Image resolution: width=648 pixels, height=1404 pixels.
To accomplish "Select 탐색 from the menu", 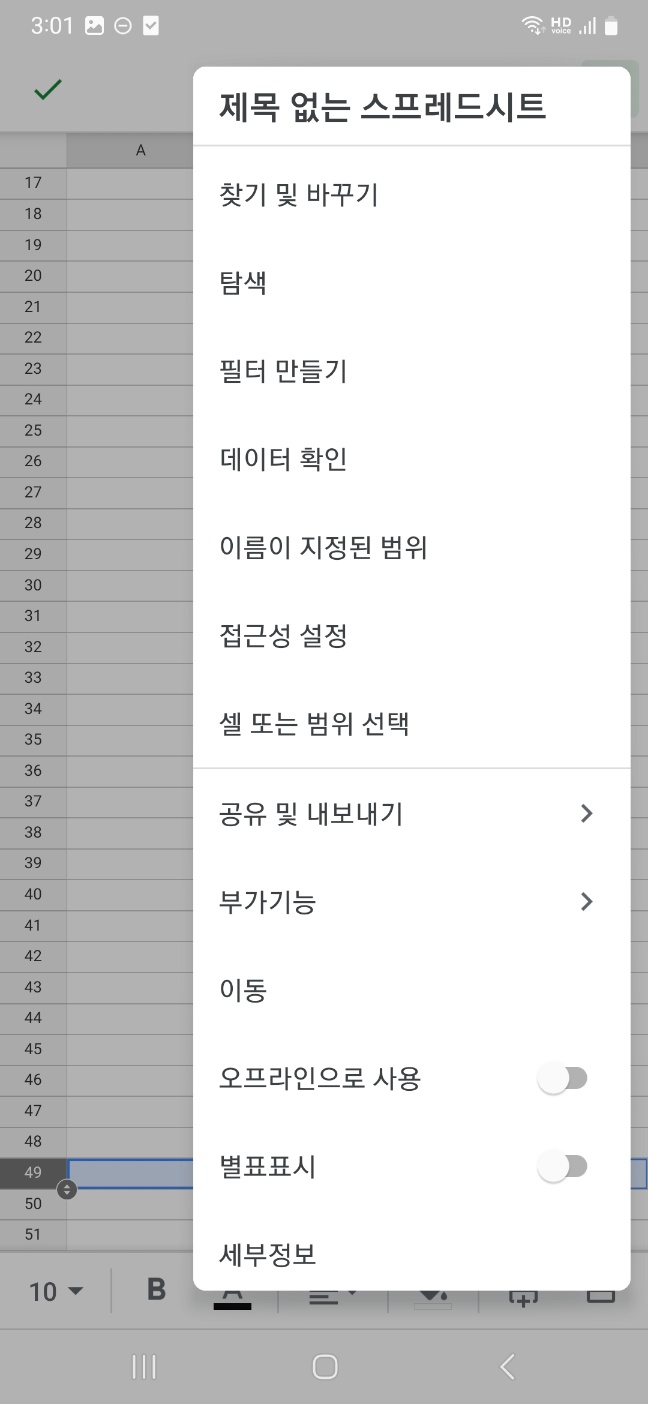I will [x=243, y=282].
